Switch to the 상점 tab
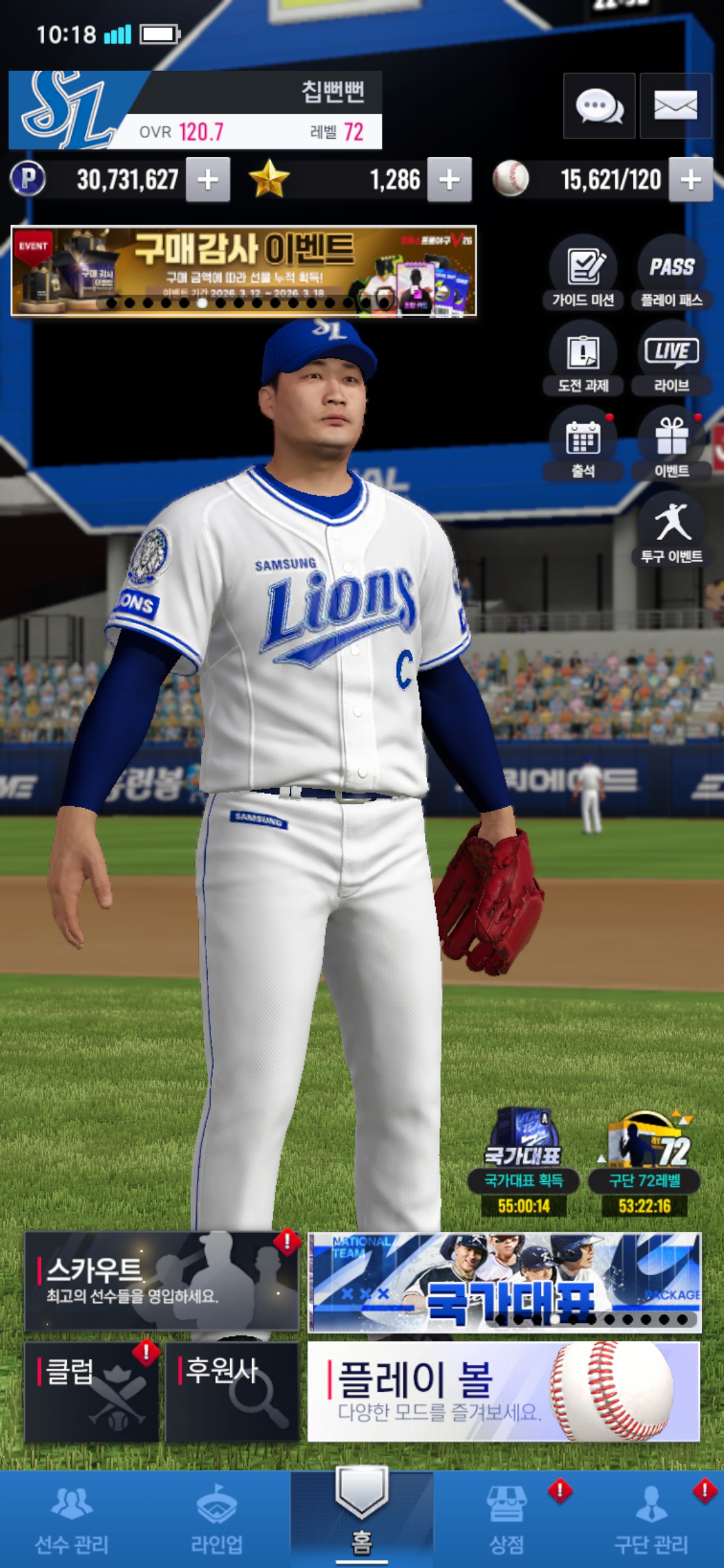This screenshot has width=724, height=1568. [507, 1520]
